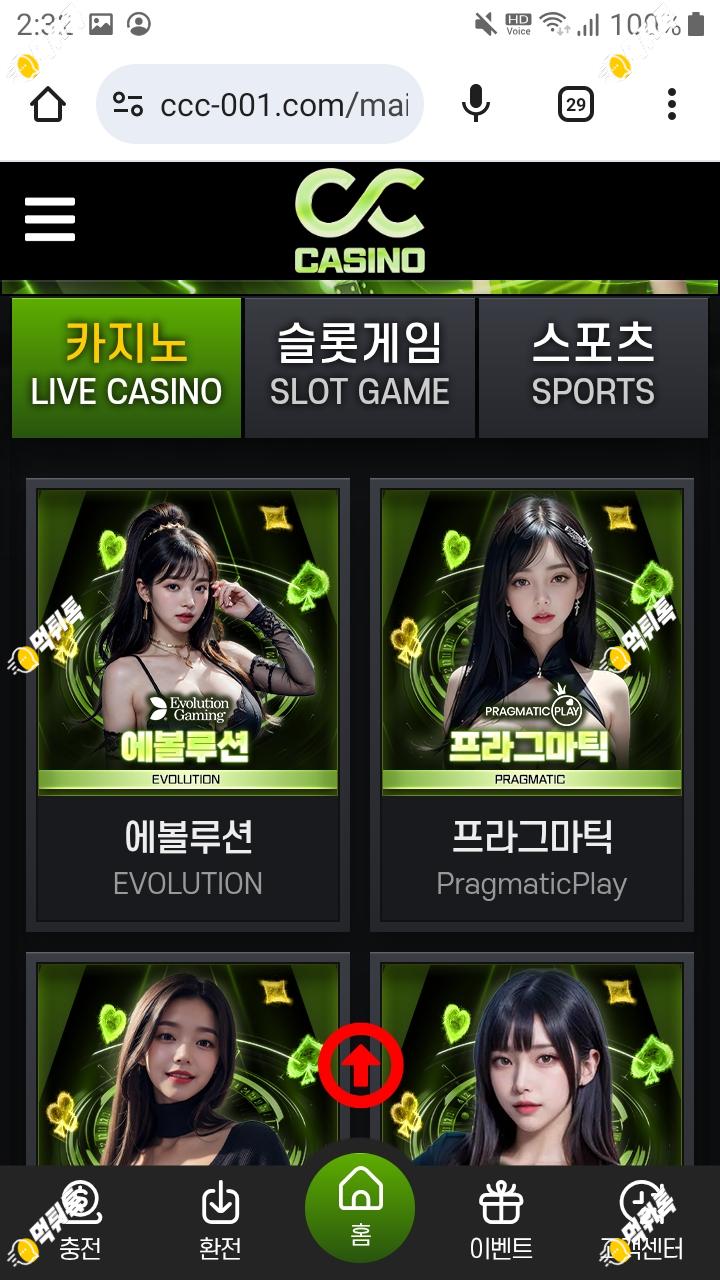Screen dimensions: 720x1280
Task: Go to 홈 in the bottom bar
Action: click(x=360, y=1208)
